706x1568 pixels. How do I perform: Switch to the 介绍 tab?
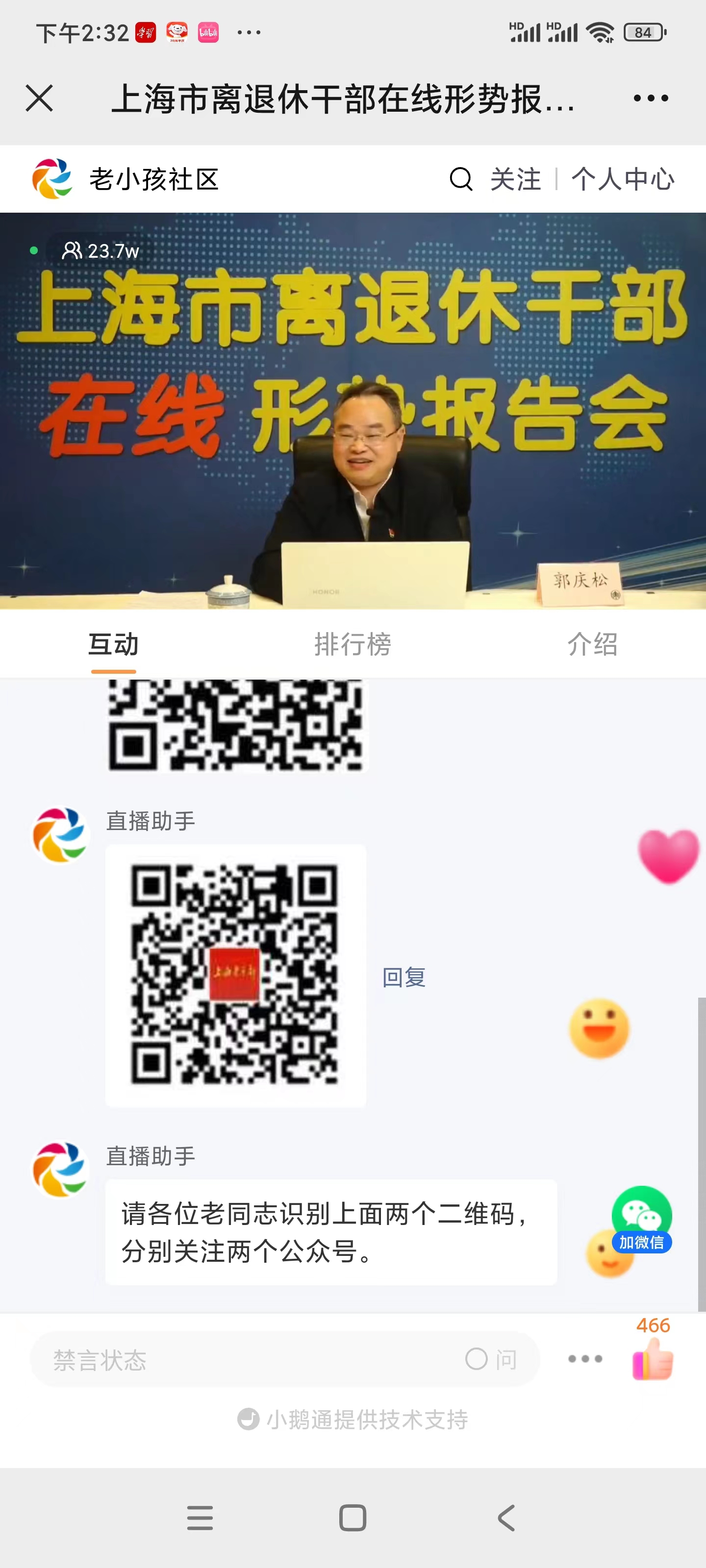(592, 644)
